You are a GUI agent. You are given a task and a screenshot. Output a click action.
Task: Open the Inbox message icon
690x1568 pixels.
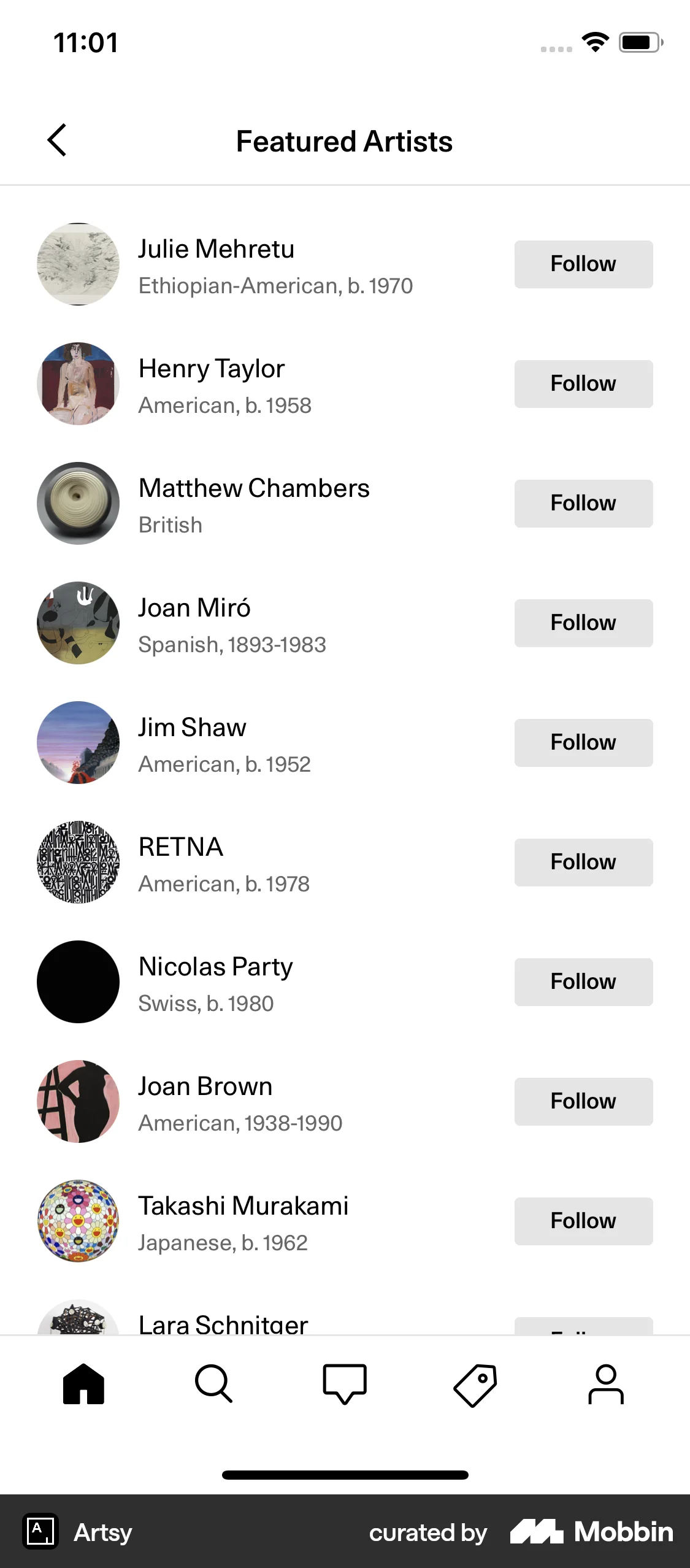345,1385
